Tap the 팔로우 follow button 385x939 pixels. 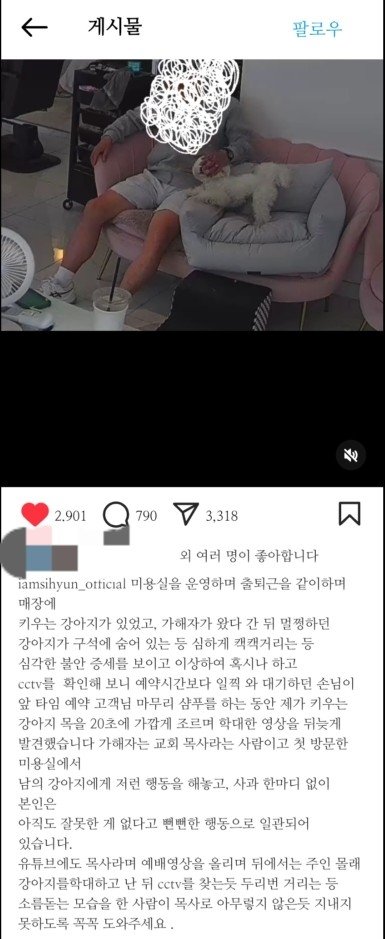click(x=317, y=28)
